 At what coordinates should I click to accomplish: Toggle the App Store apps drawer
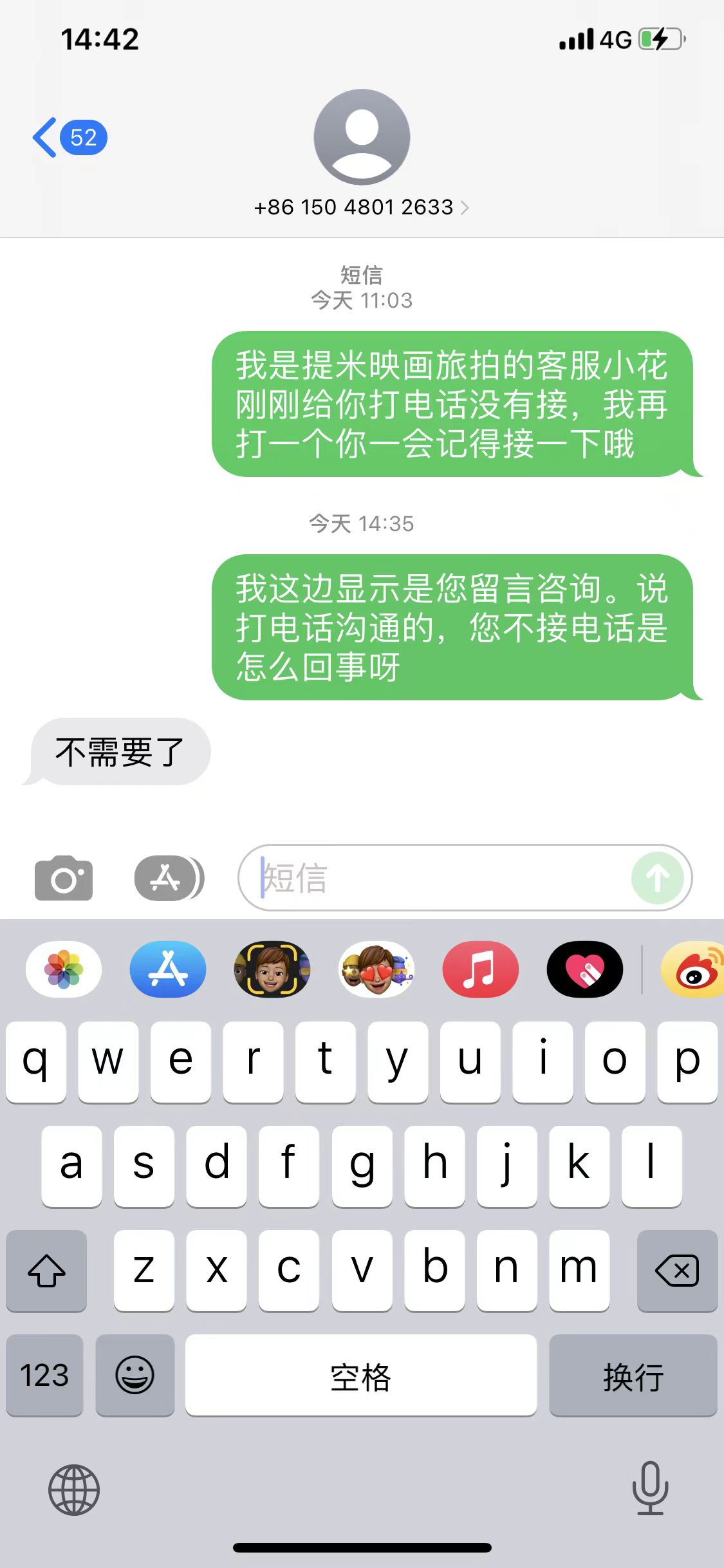tap(169, 878)
